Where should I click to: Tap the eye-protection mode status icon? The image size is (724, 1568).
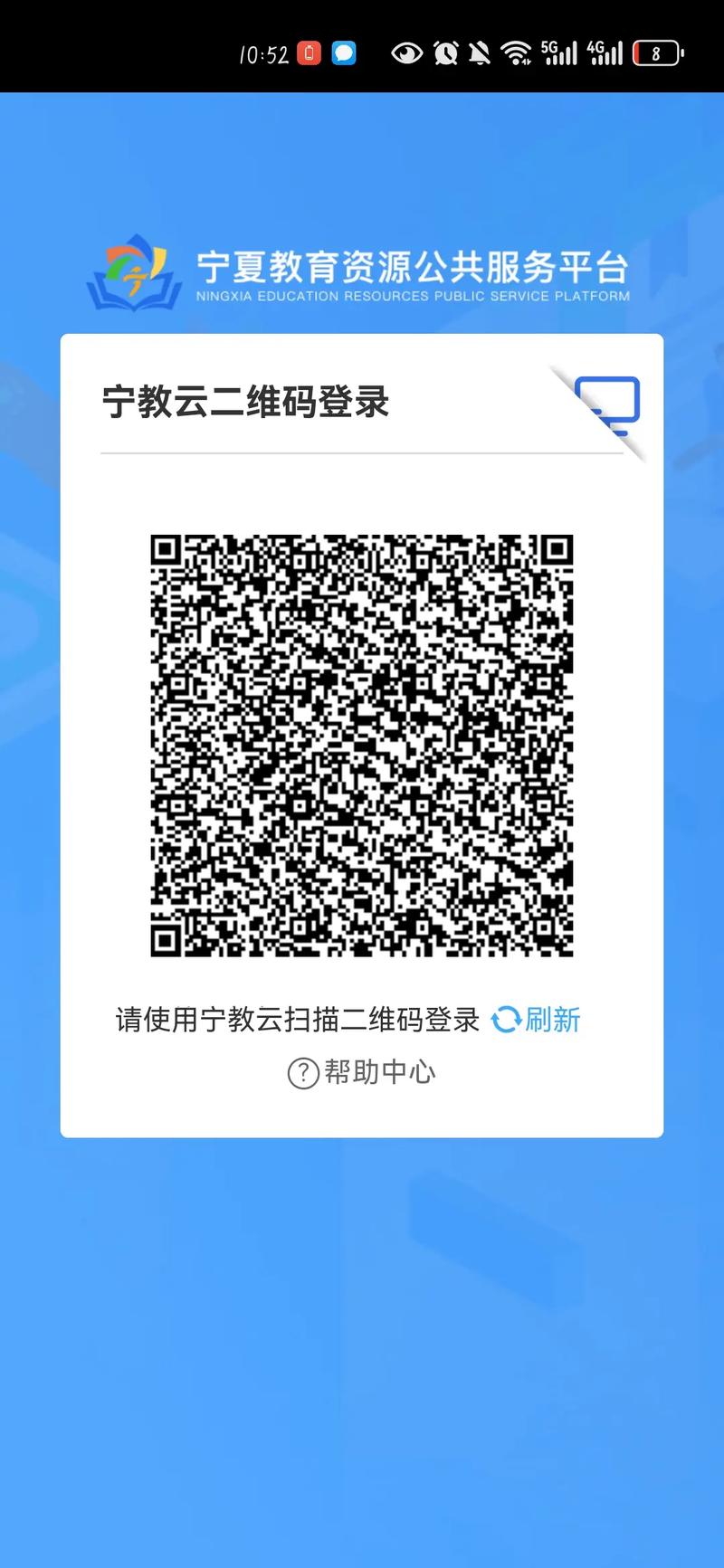(x=407, y=54)
